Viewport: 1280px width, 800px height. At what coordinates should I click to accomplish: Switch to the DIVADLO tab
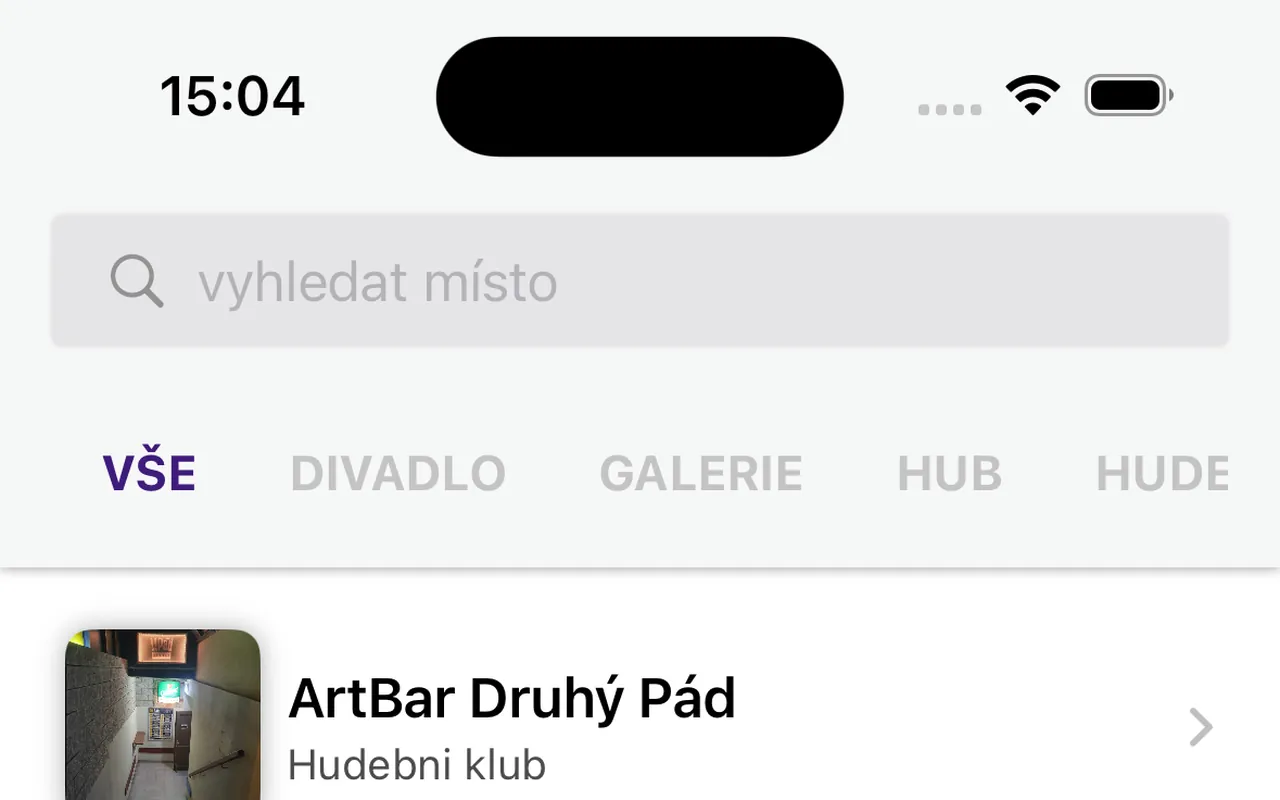(x=398, y=474)
